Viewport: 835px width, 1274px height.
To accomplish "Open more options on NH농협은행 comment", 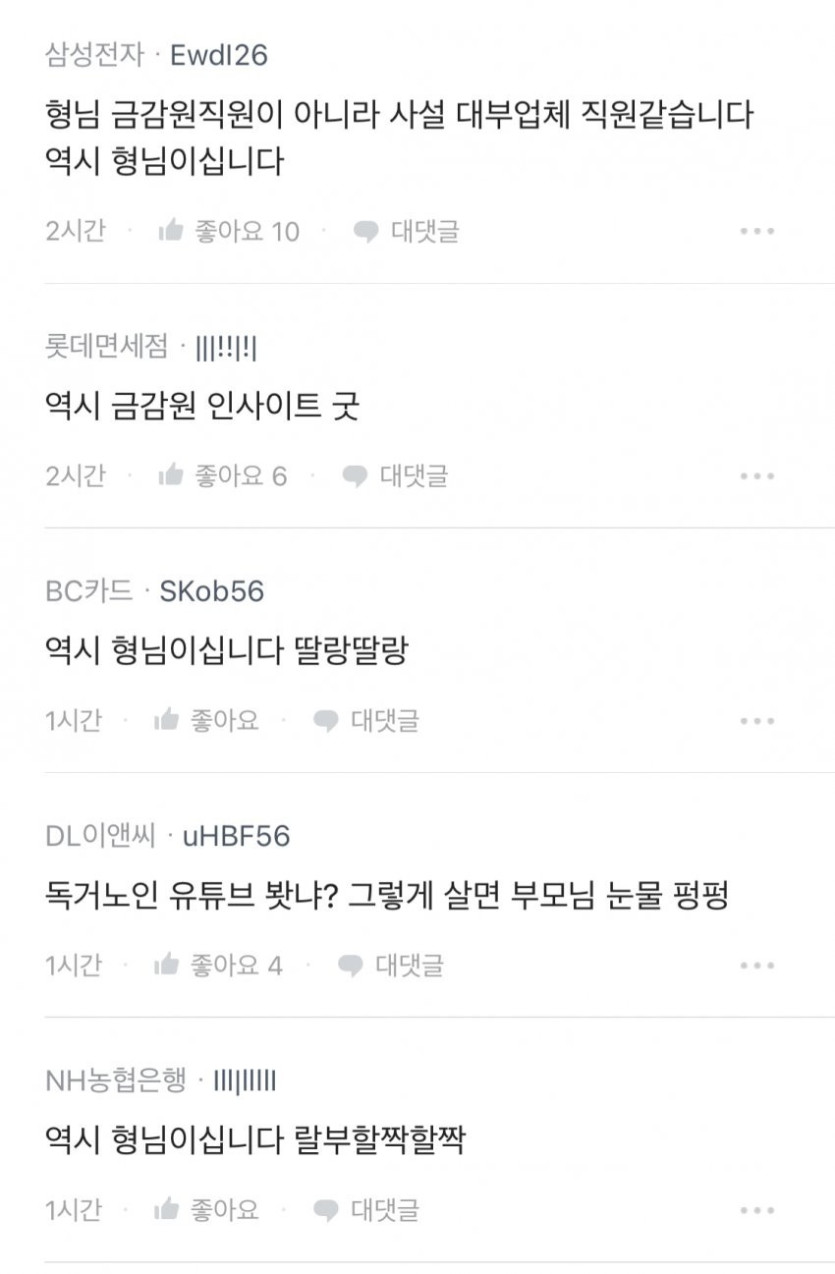I will (757, 1210).
